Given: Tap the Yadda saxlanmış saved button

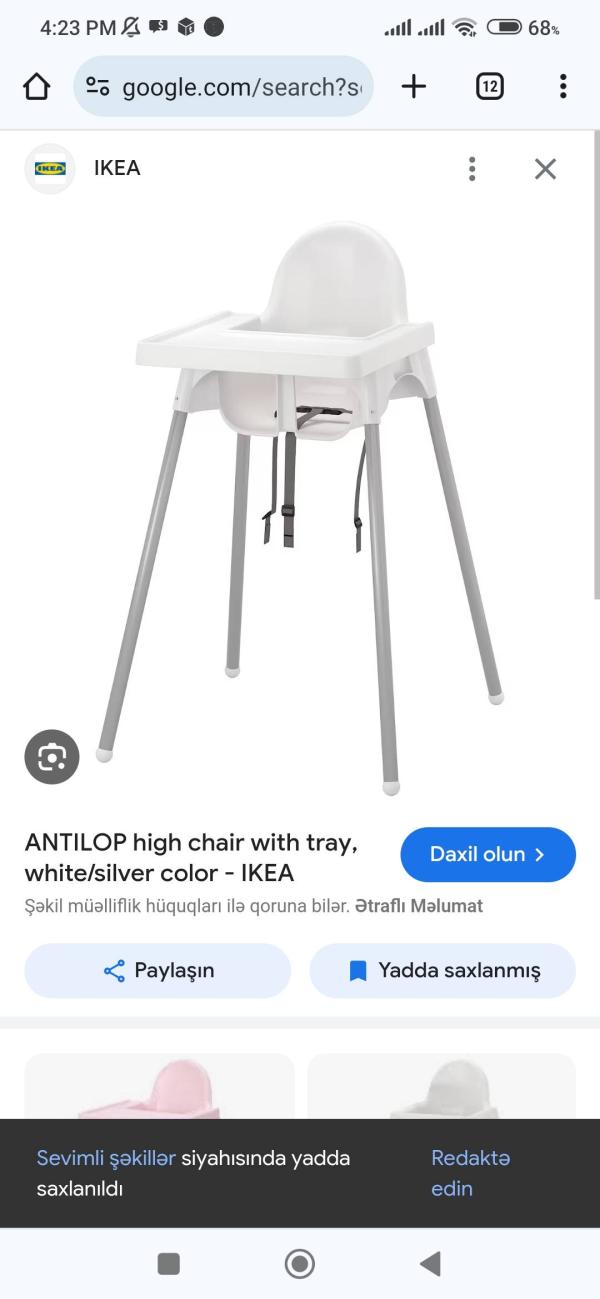Looking at the screenshot, I should click(443, 970).
